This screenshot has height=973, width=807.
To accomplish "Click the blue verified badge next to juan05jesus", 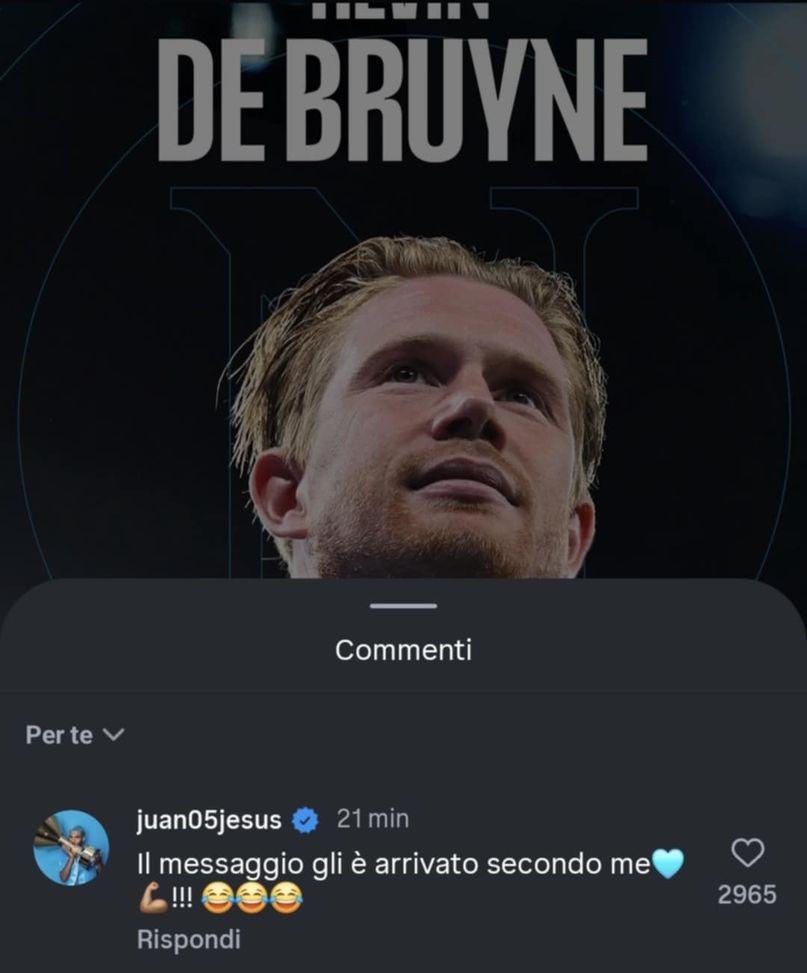I will [307, 817].
